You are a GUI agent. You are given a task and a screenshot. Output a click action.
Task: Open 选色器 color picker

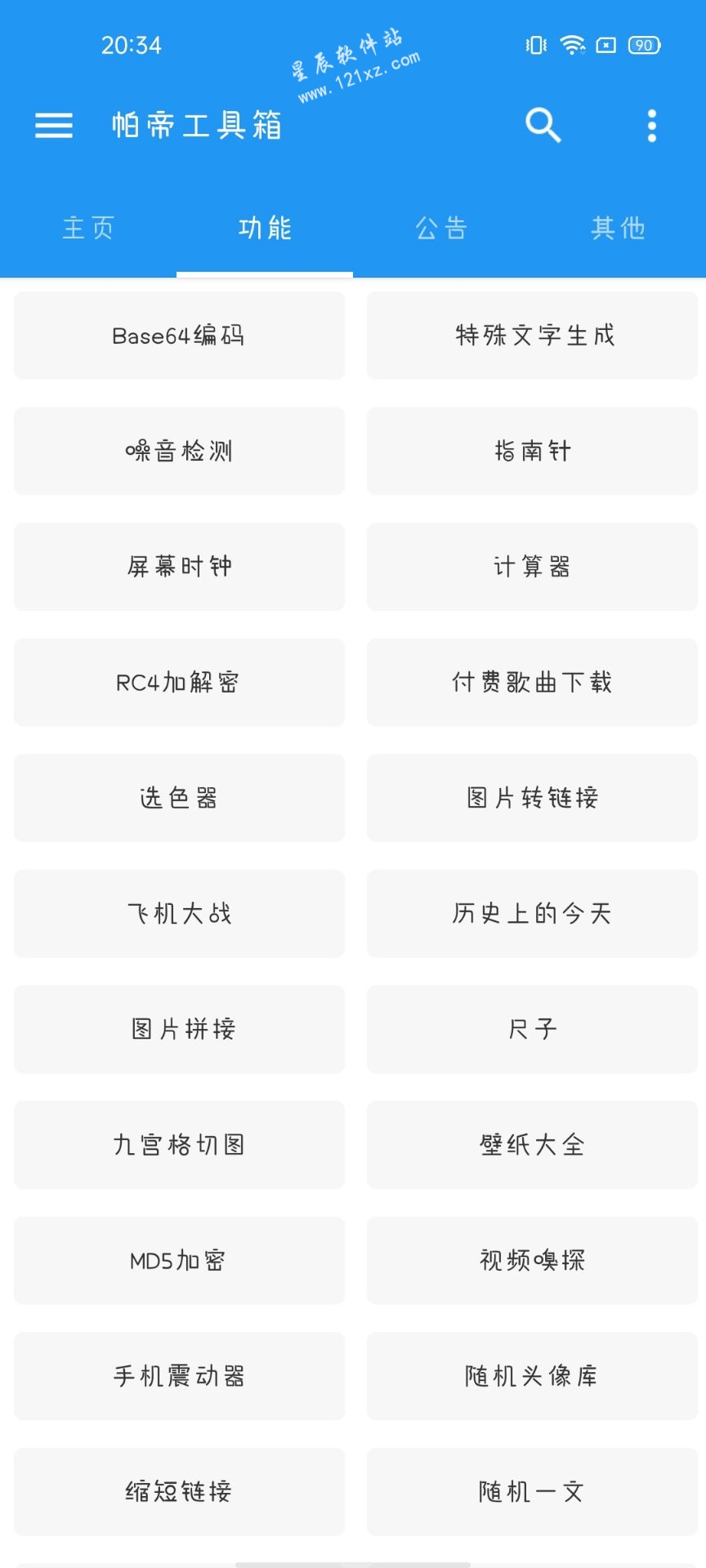pyautogui.click(x=179, y=798)
